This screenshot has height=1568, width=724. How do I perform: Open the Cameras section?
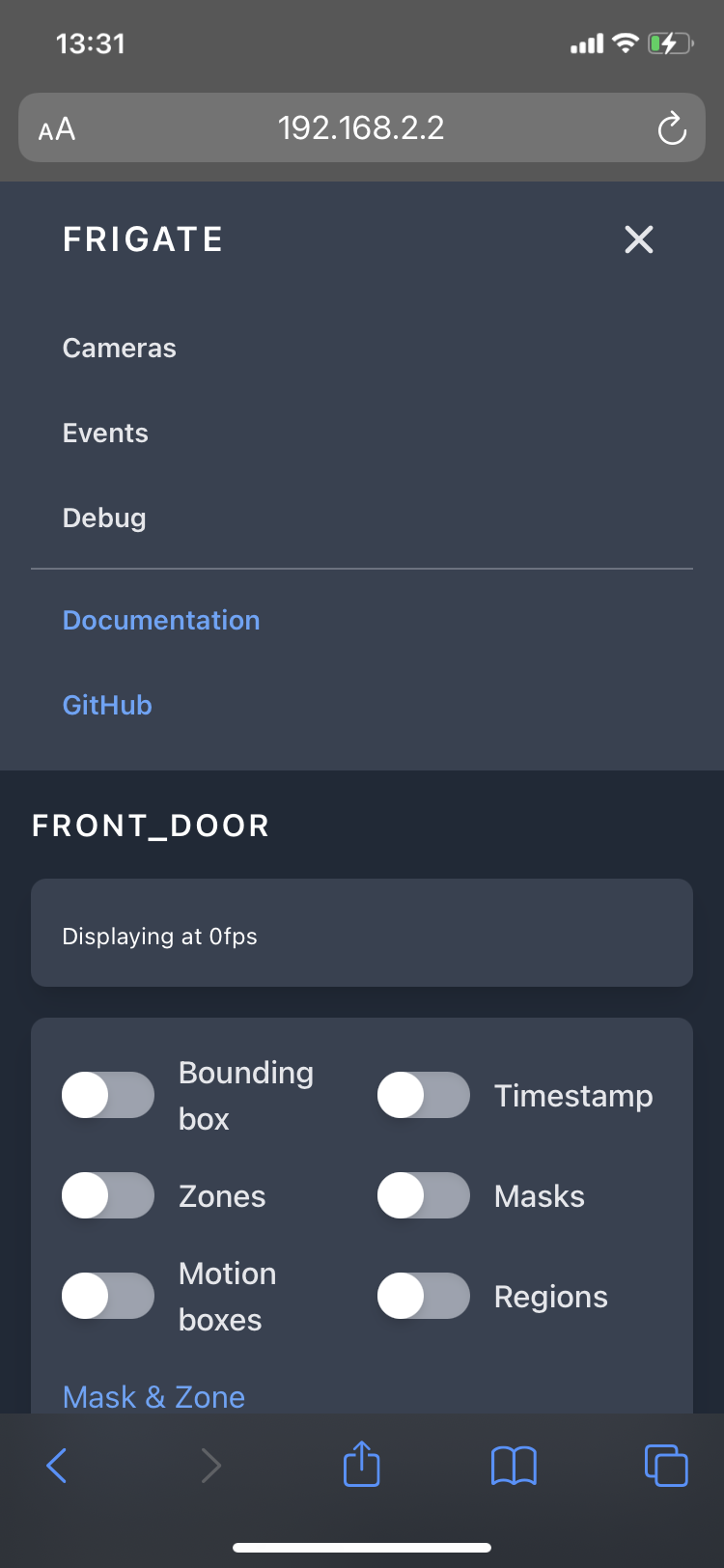[x=119, y=348]
